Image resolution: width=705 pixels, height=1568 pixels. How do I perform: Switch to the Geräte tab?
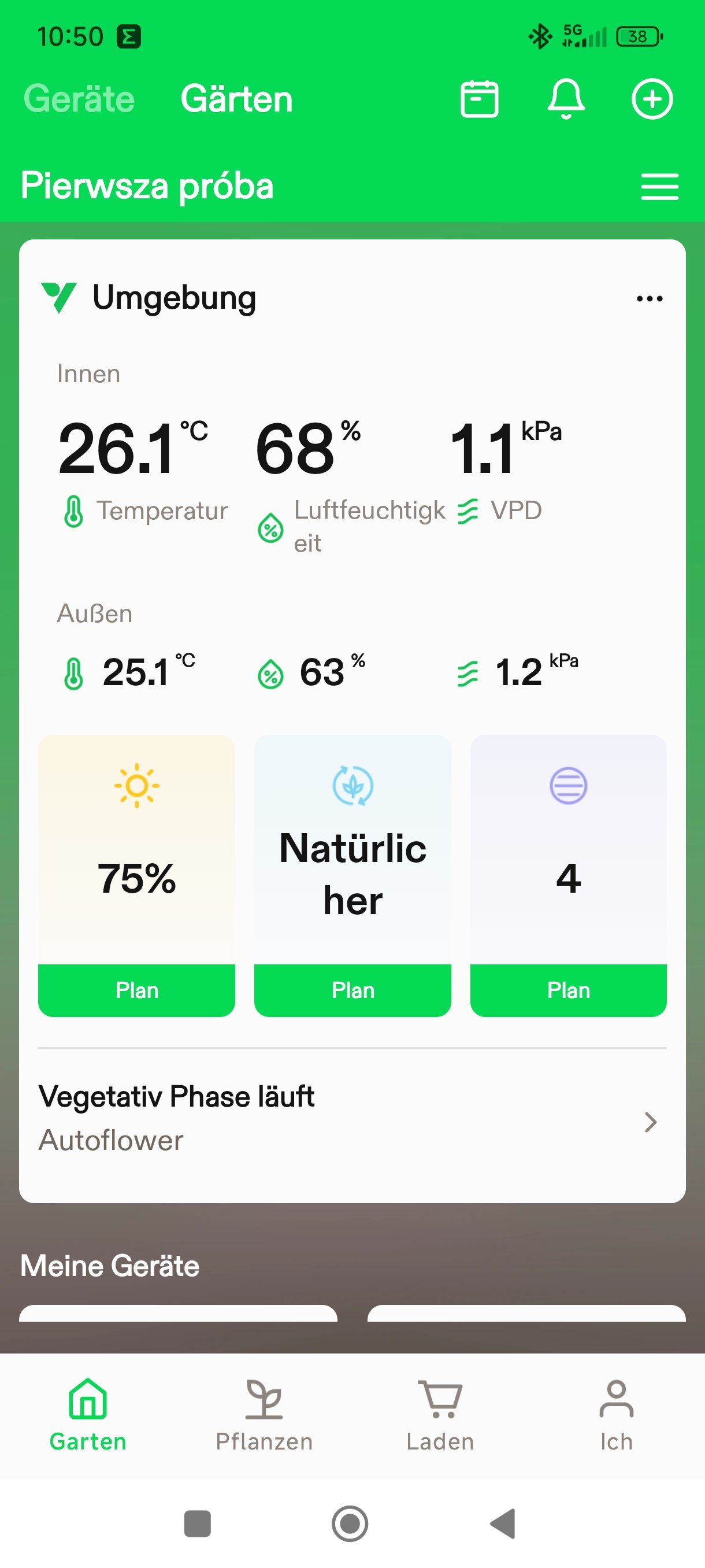[79, 99]
